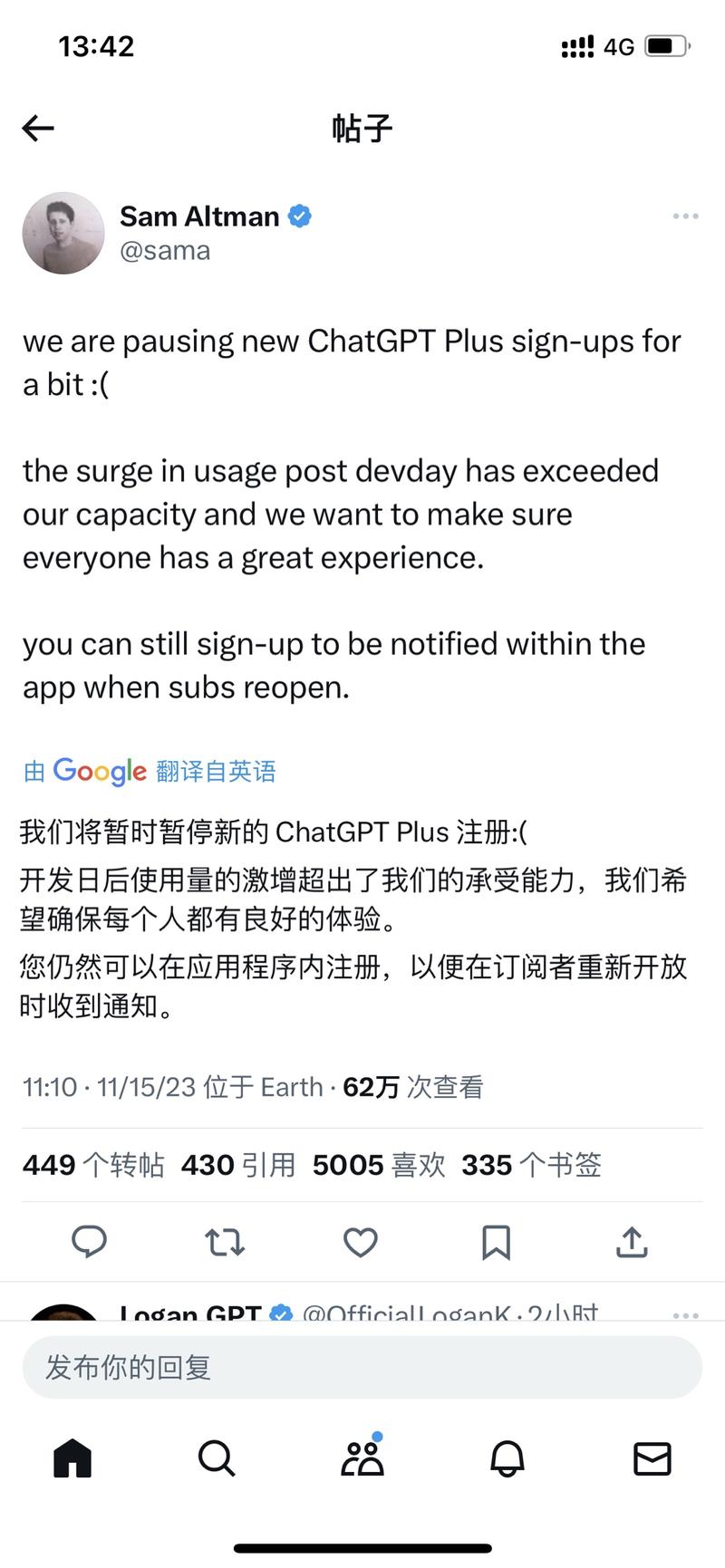
Task: View the 5005 likes list
Action: pos(379,1165)
